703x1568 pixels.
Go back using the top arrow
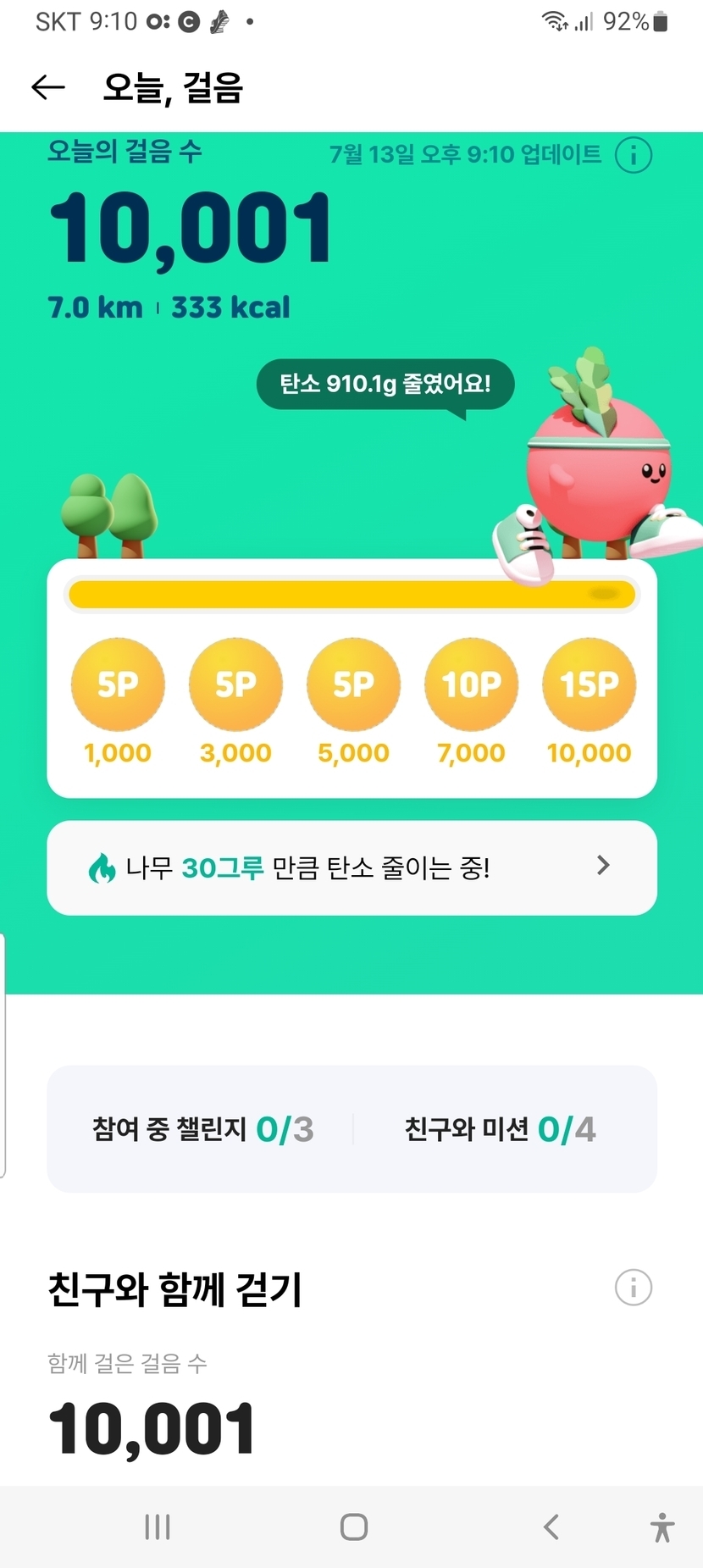click(48, 87)
